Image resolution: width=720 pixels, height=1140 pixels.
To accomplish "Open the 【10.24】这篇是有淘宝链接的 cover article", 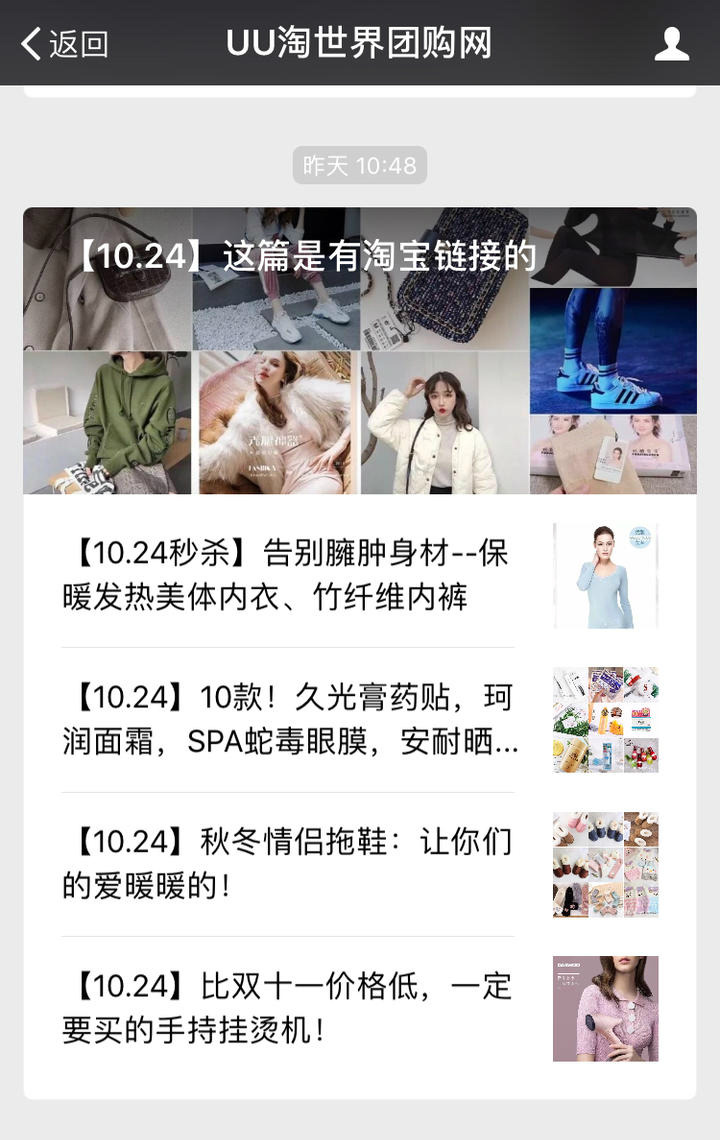I will (359, 350).
